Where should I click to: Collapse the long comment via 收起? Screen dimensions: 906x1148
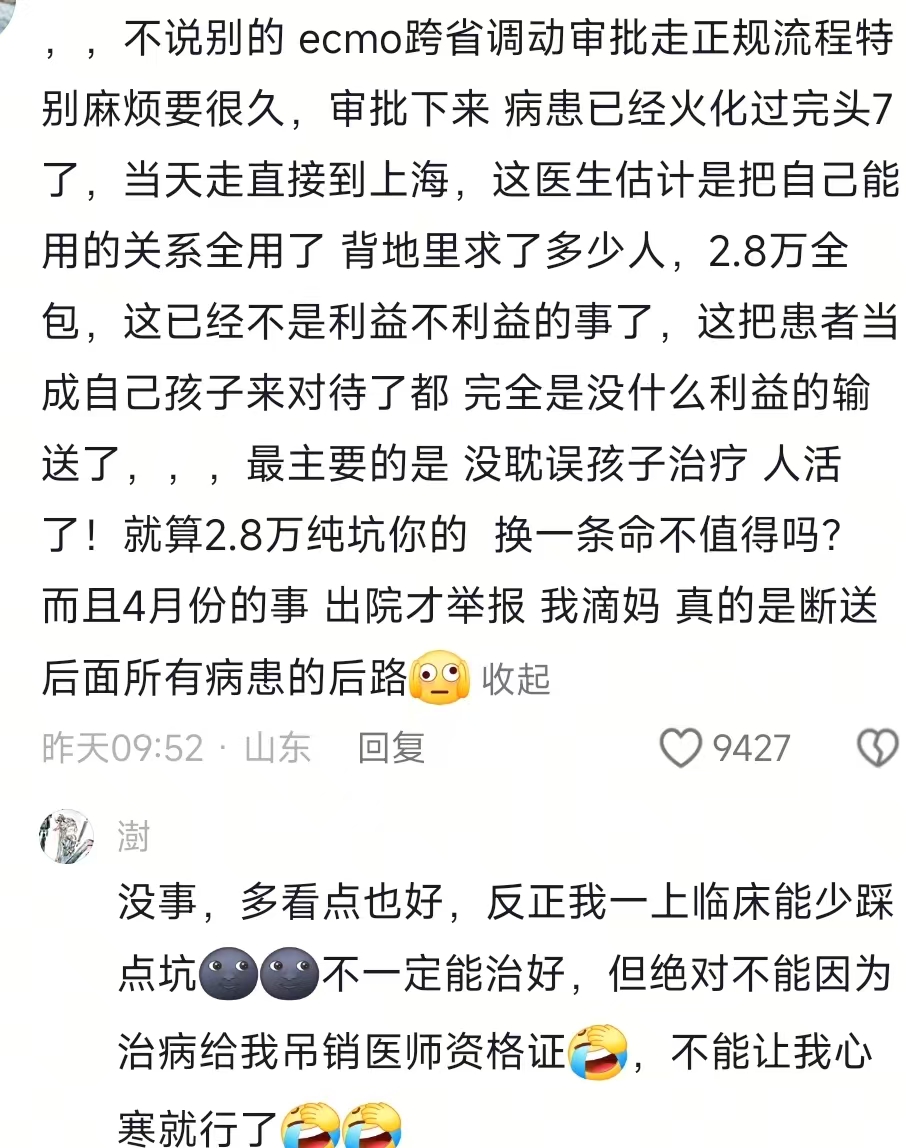pyautogui.click(x=516, y=679)
